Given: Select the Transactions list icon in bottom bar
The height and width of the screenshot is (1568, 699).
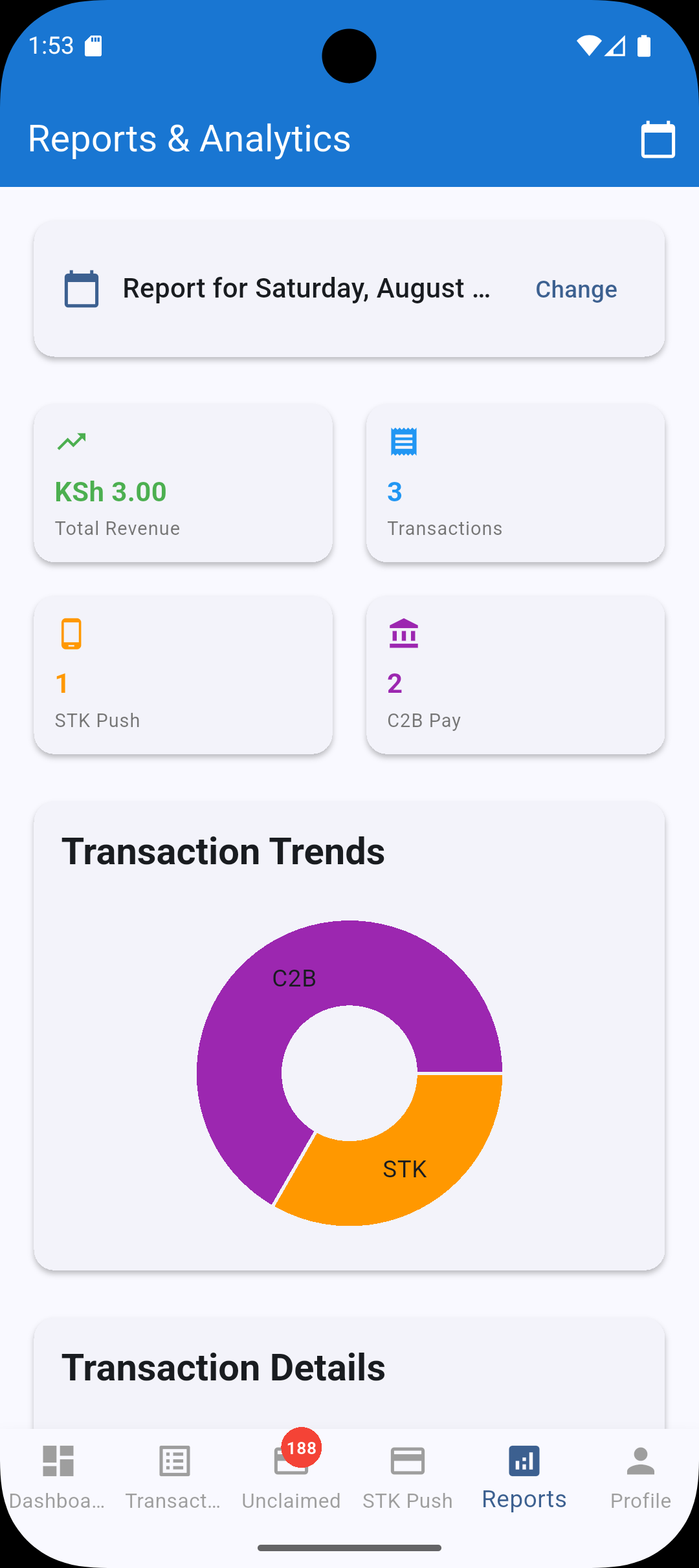Looking at the screenshot, I should pos(173,1461).
